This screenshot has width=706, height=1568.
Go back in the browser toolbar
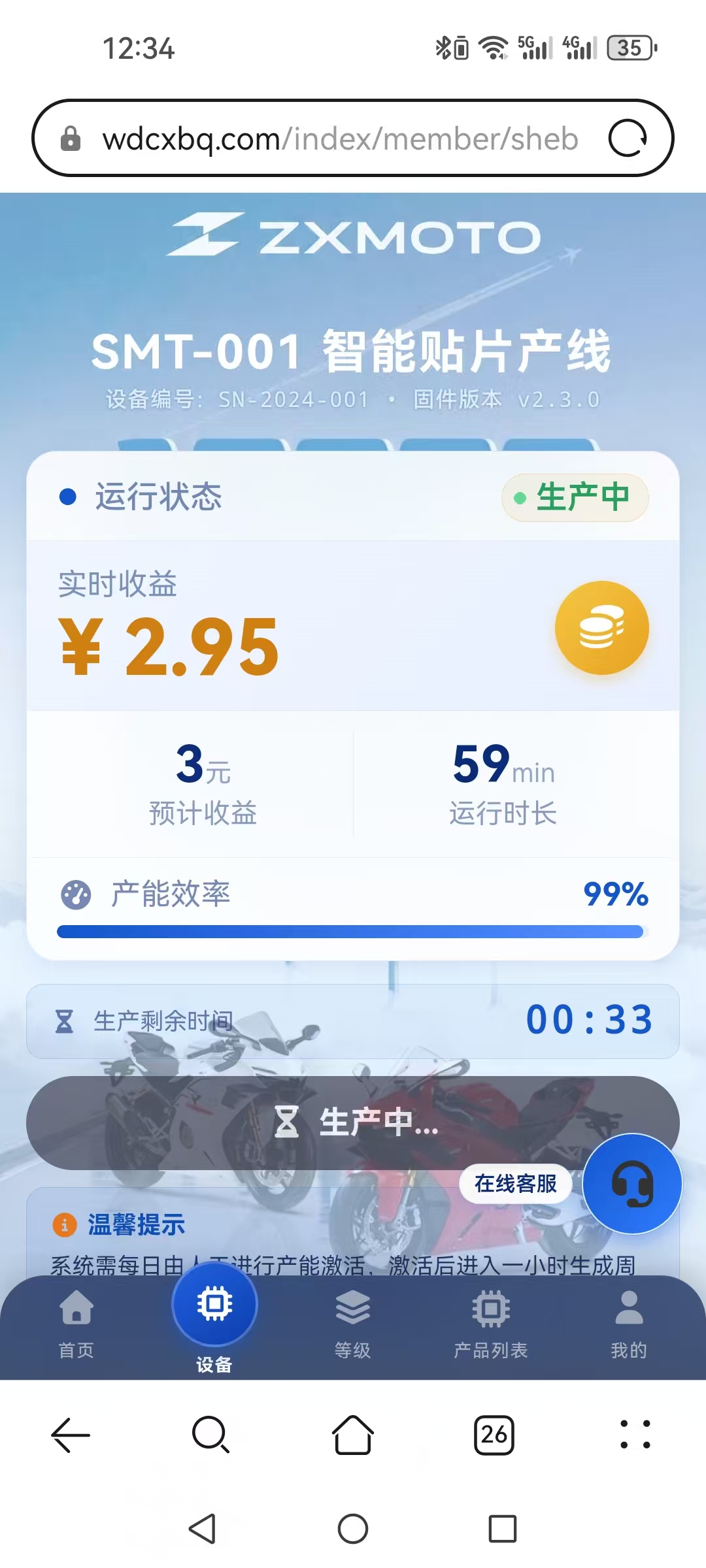(71, 1435)
